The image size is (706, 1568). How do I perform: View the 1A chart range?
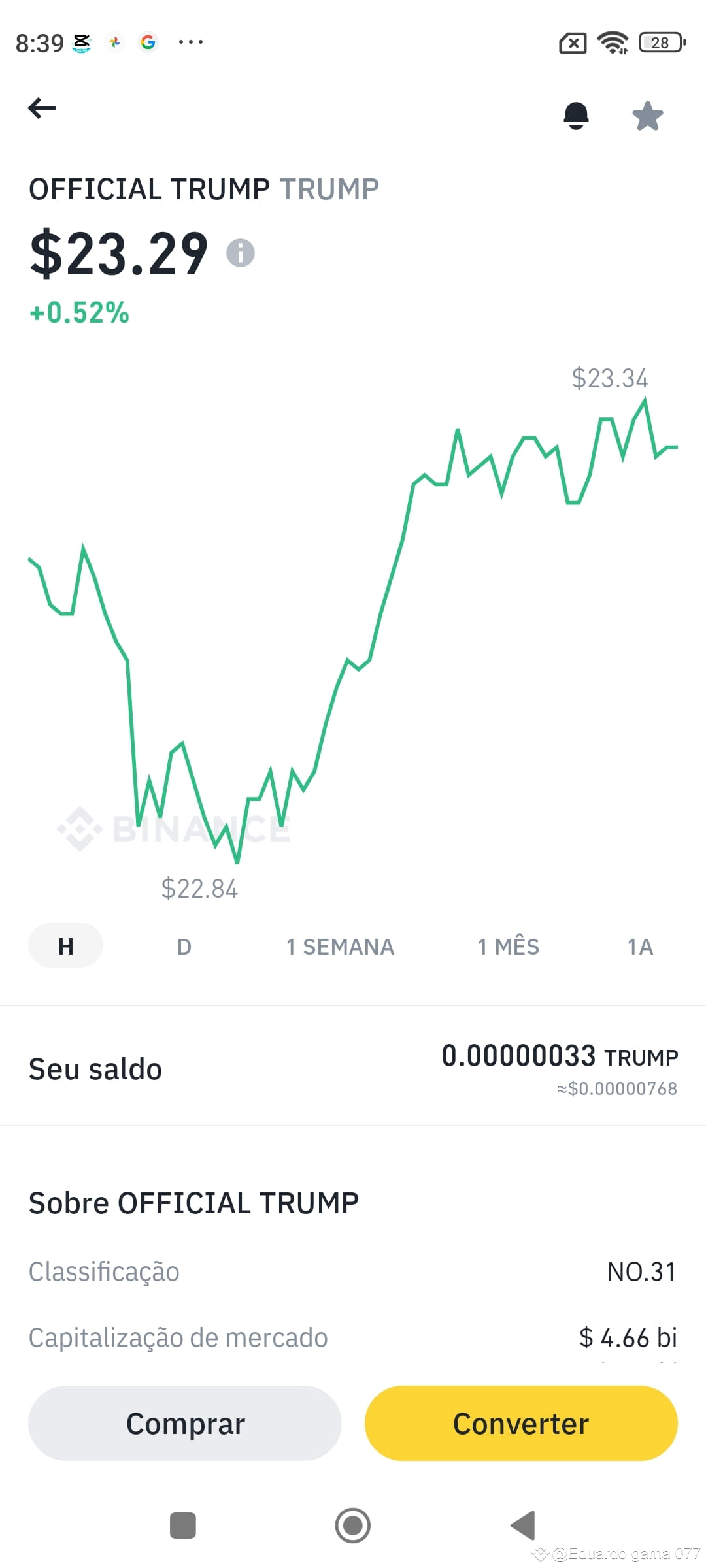[x=640, y=946]
